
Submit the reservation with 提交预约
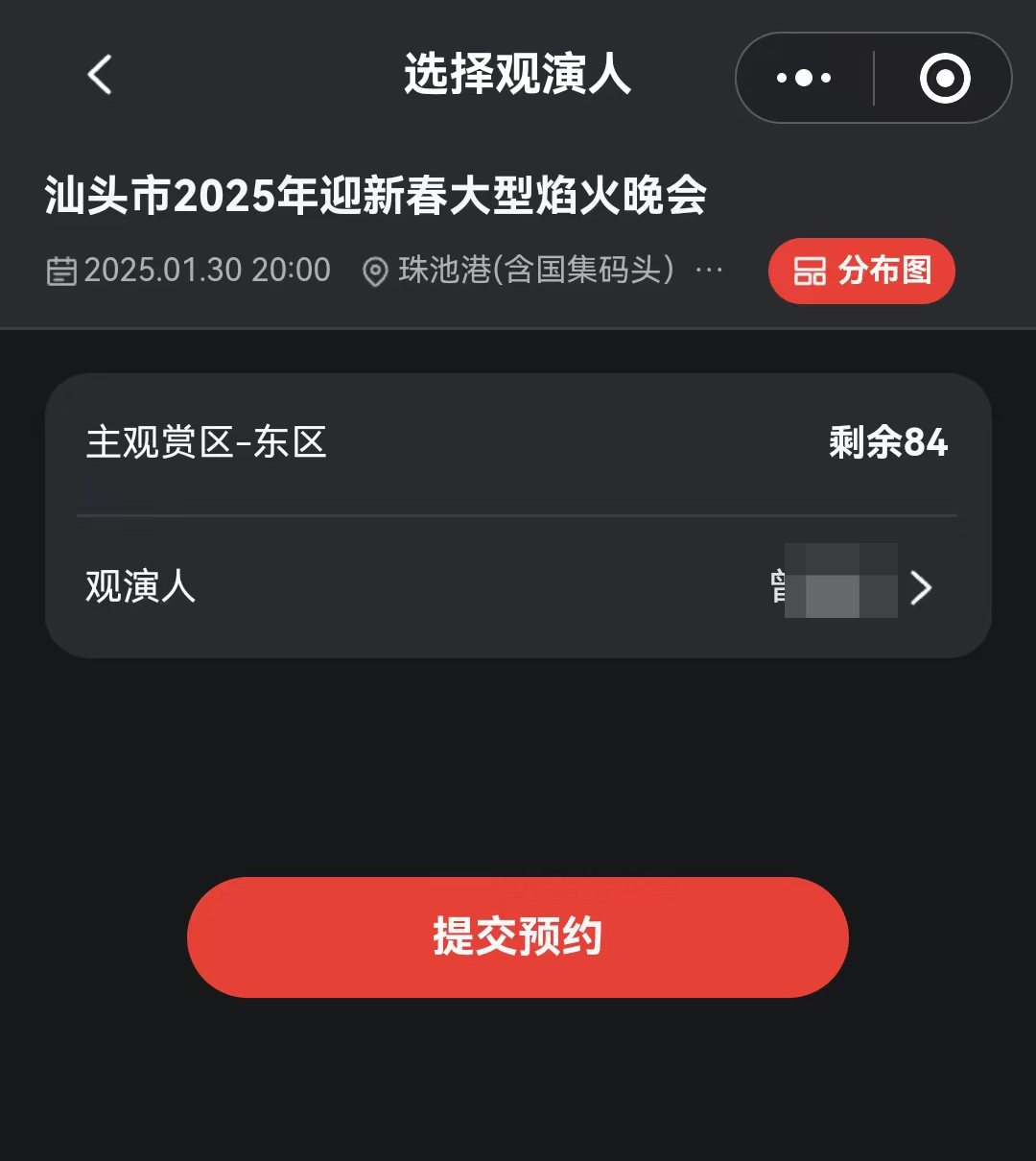pos(518,936)
